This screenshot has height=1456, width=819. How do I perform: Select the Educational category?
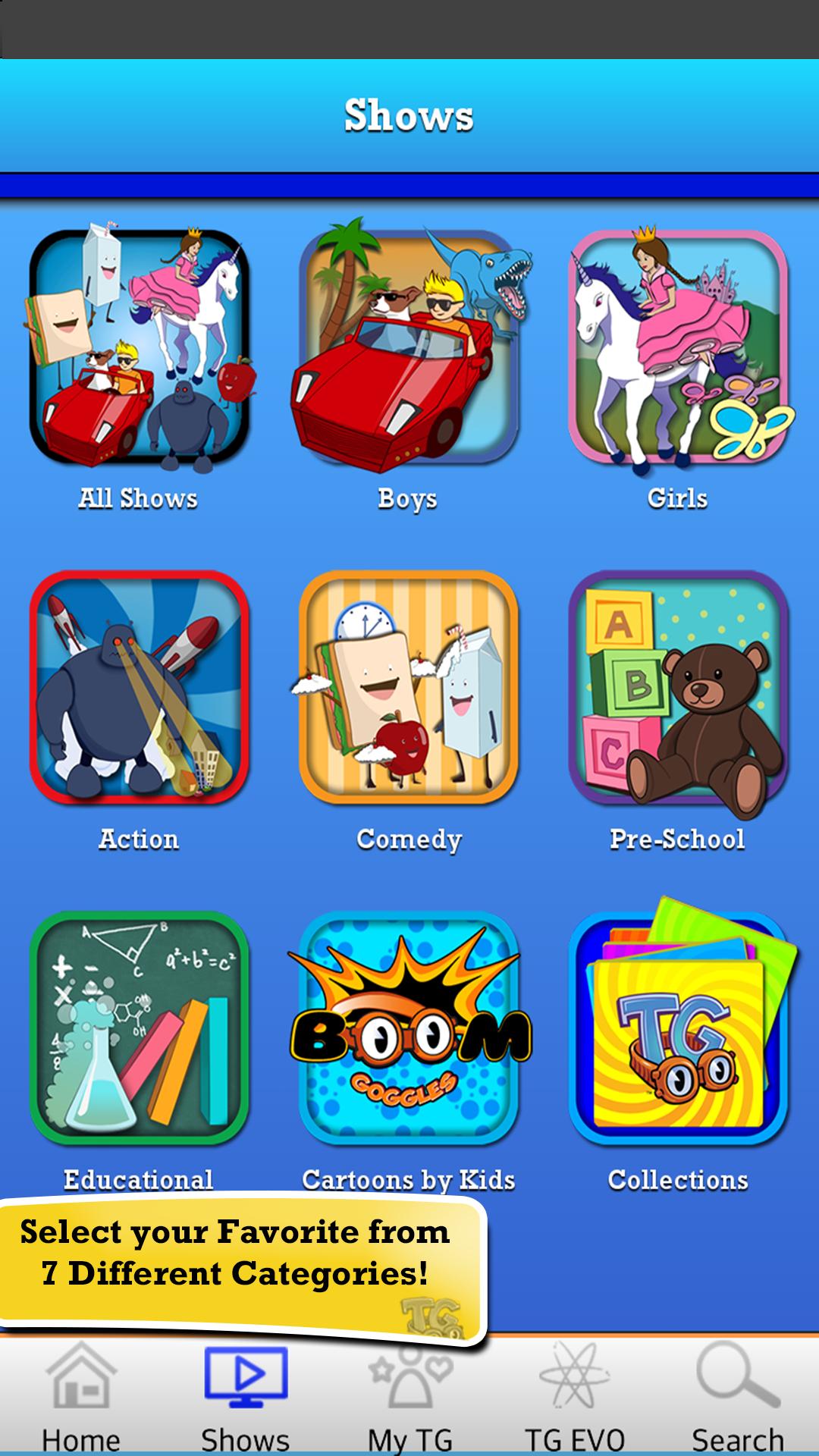click(x=139, y=1030)
